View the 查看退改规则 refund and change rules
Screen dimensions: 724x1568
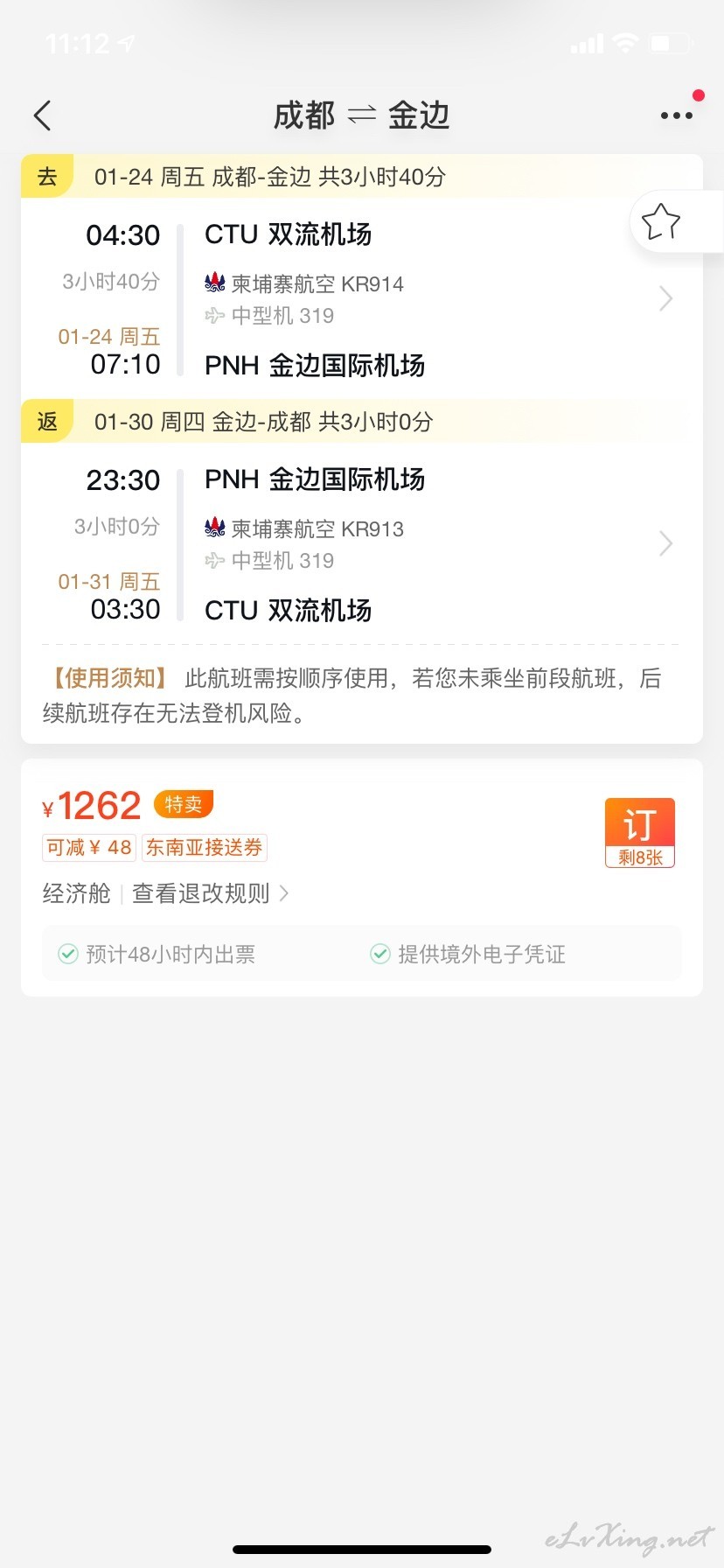tap(210, 893)
